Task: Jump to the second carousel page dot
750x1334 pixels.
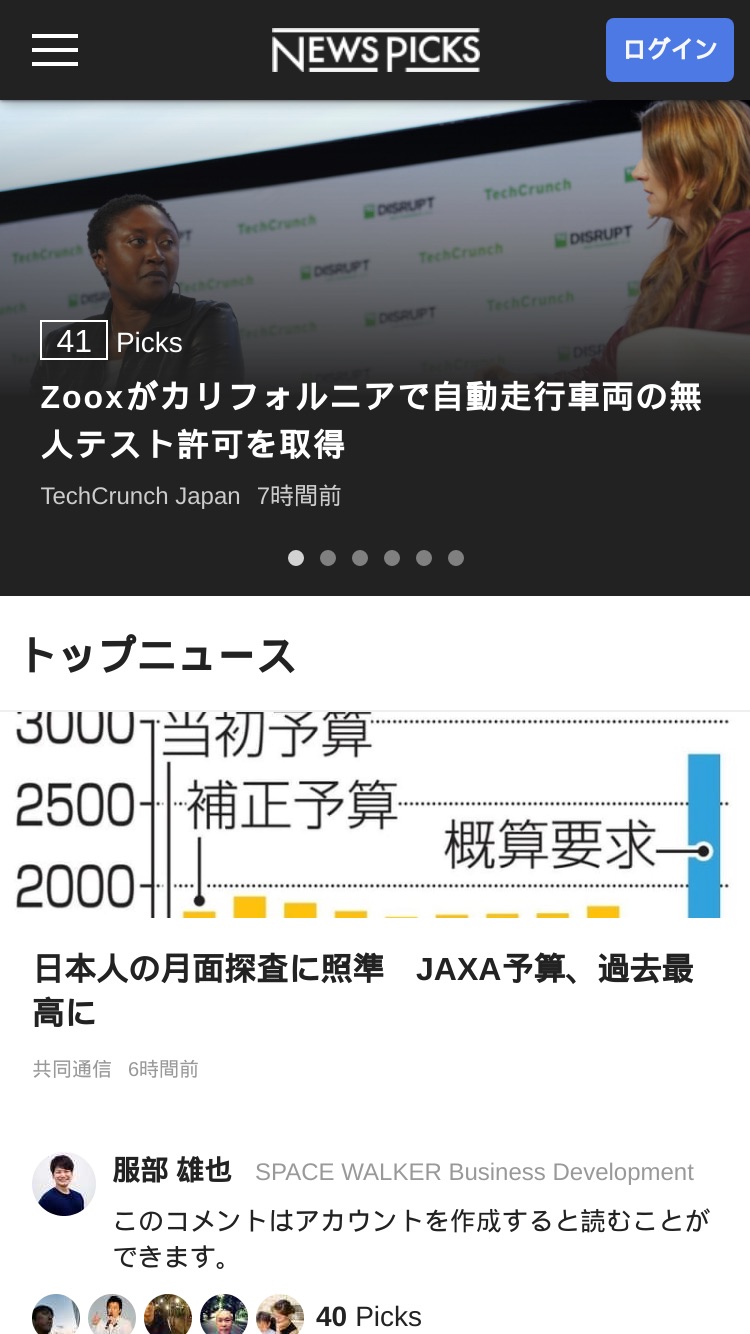Action: coord(328,558)
